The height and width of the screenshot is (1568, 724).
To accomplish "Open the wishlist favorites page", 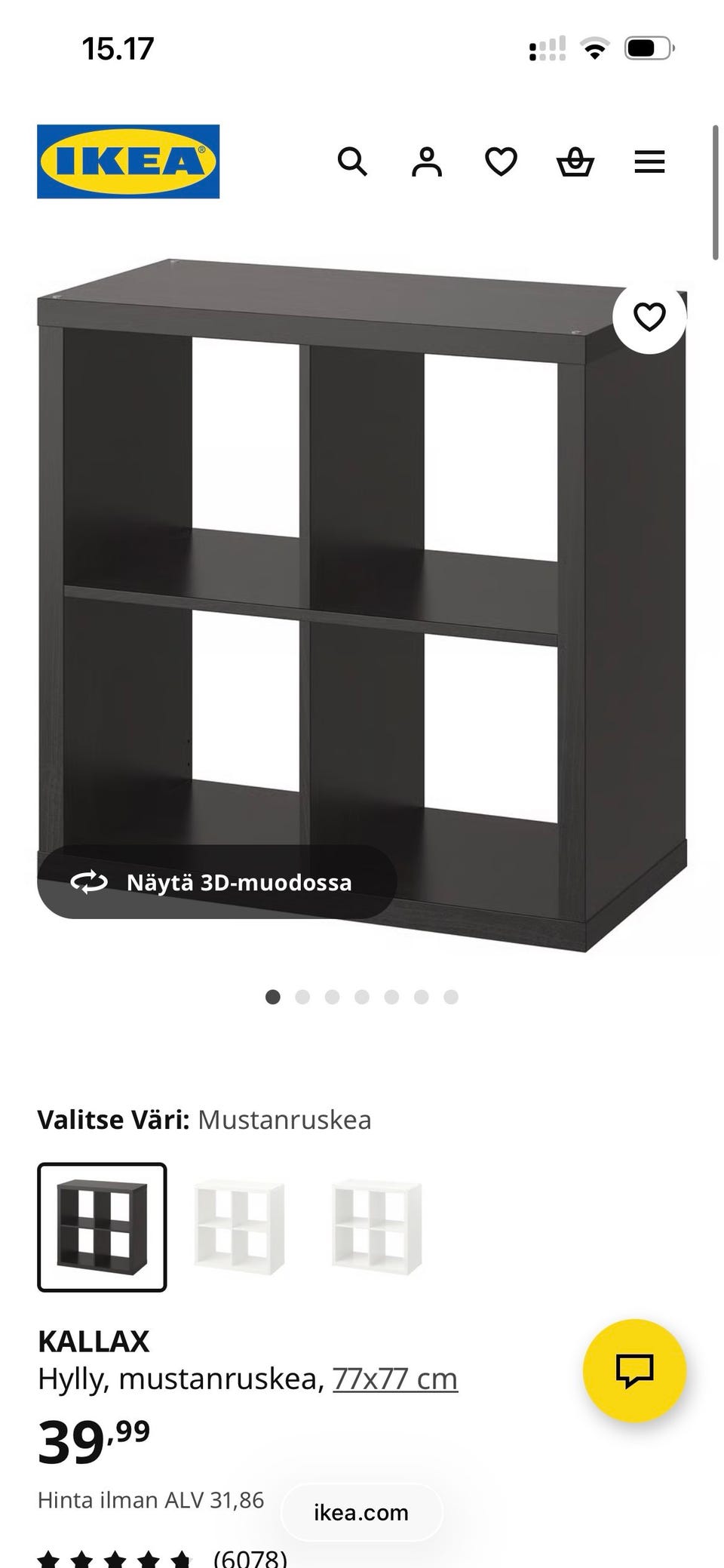I will click(500, 162).
